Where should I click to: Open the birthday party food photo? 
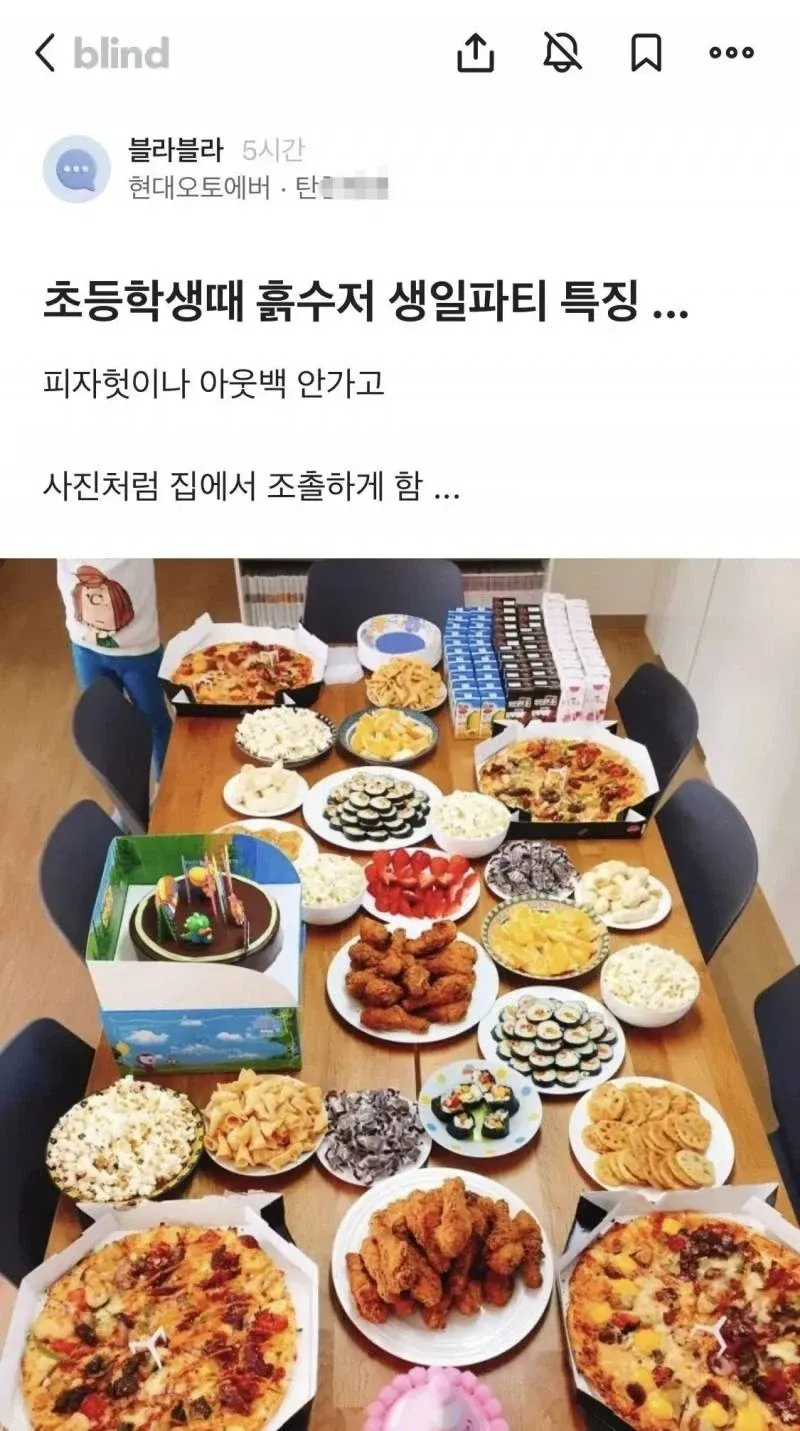(400, 994)
